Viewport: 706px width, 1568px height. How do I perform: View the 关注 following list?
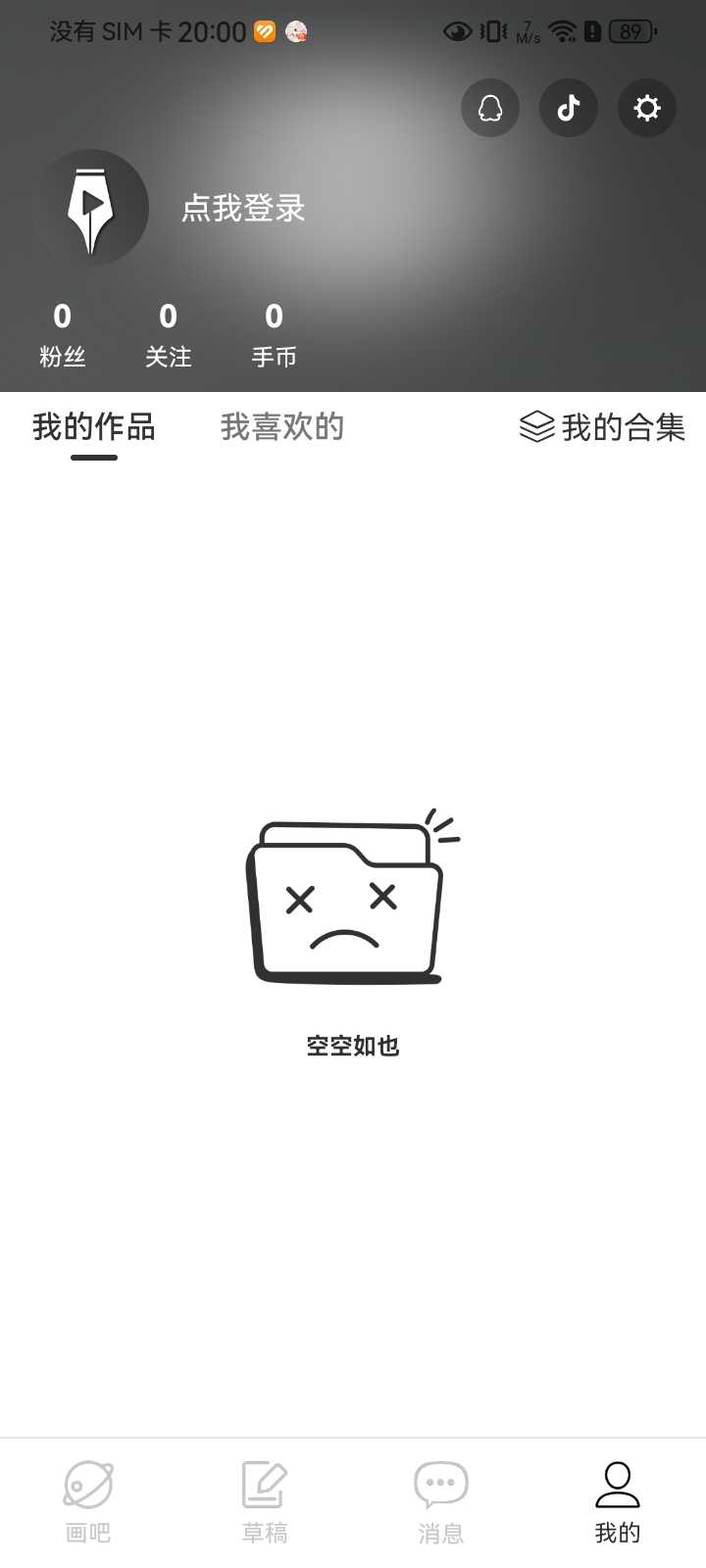[169, 334]
